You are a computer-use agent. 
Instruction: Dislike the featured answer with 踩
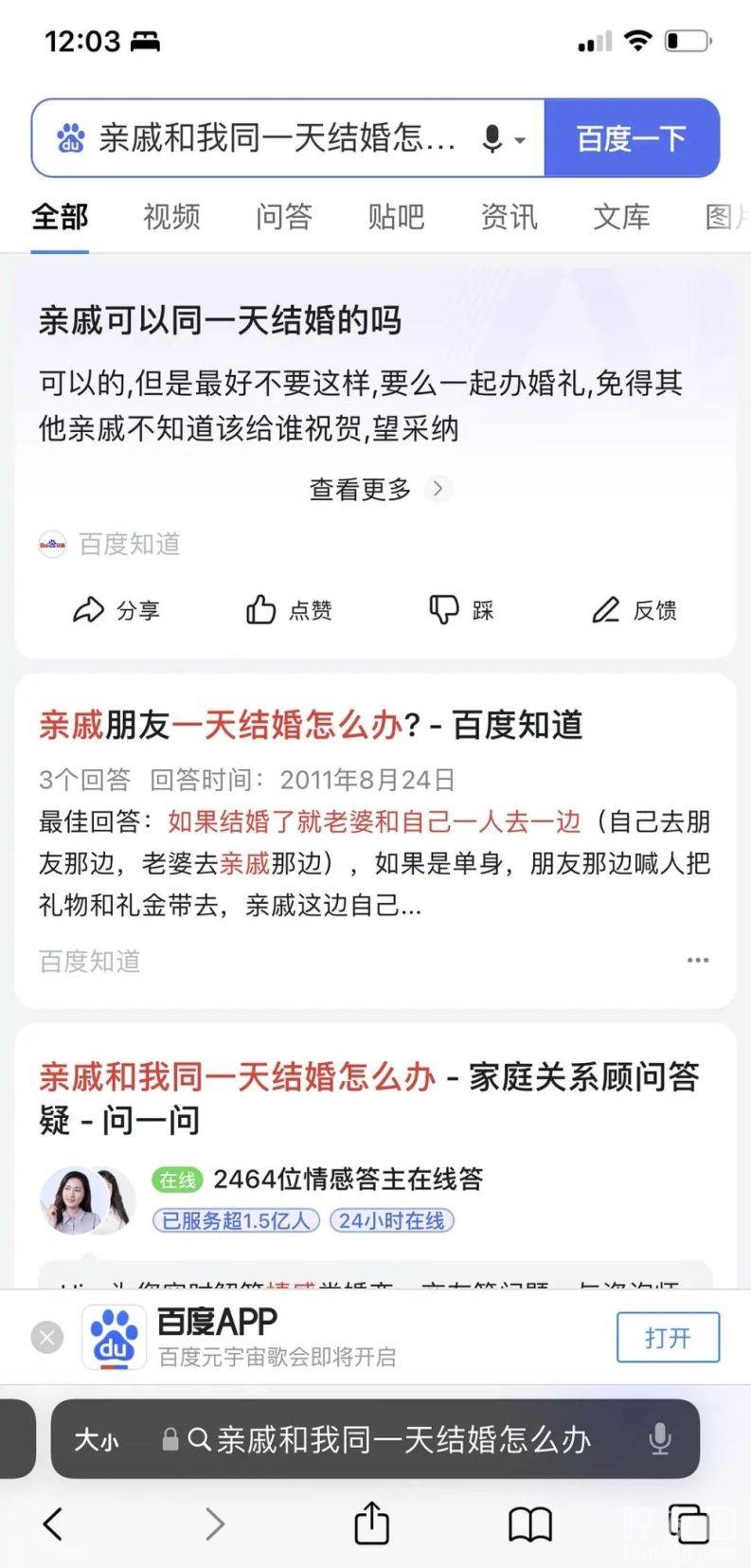coord(461,610)
